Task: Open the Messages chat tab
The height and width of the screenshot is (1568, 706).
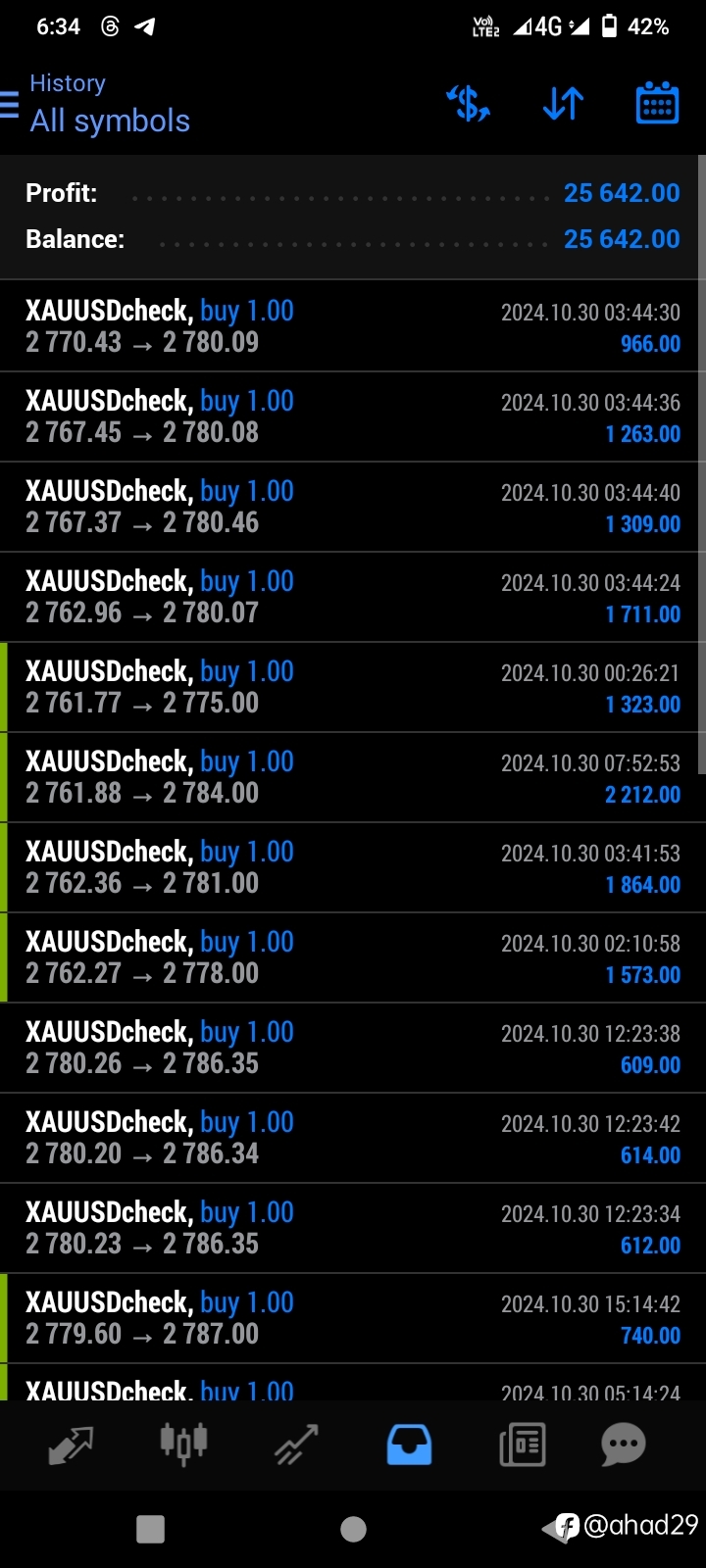Action: click(x=624, y=1445)
